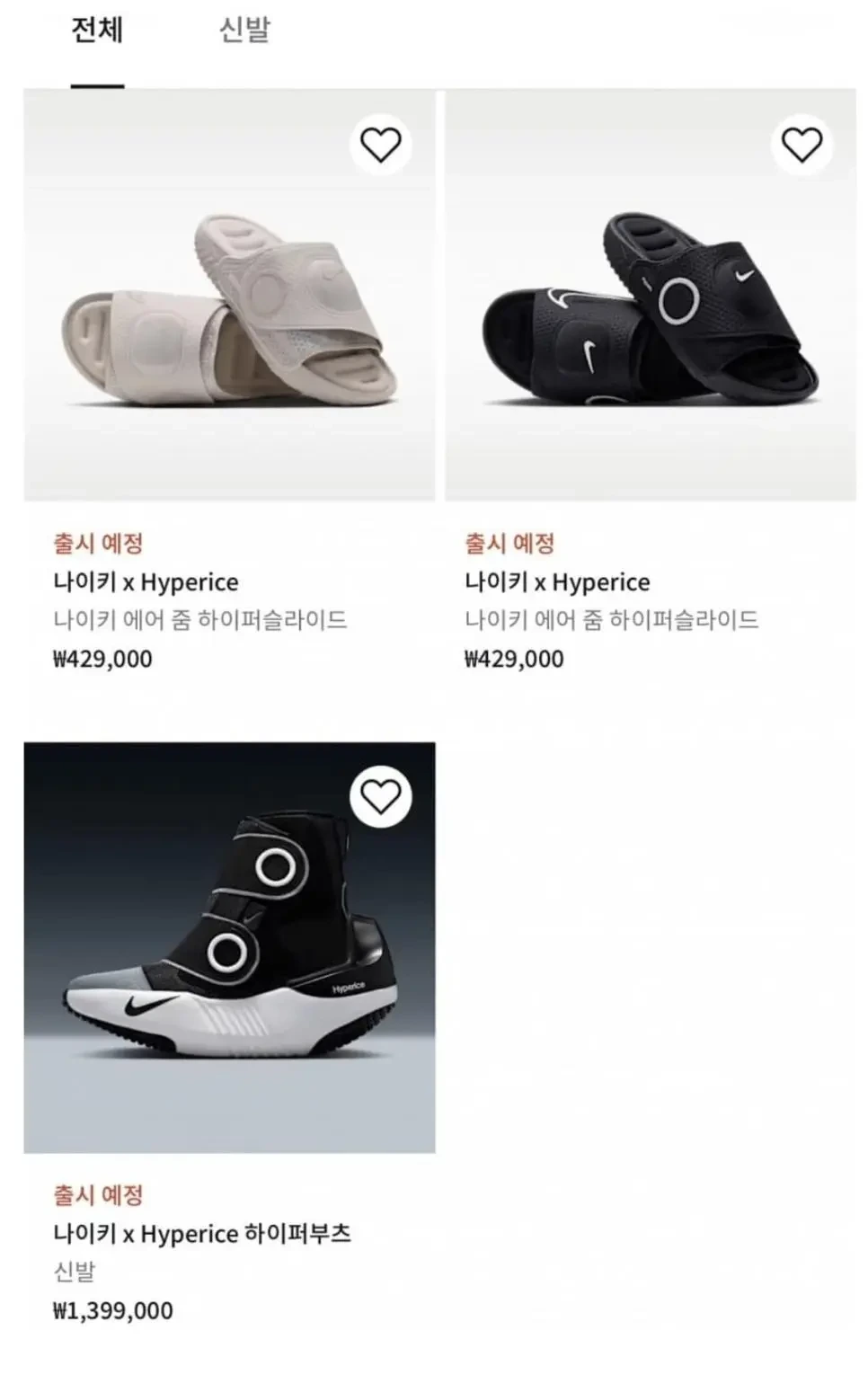Image resolution: width=868 pixels, height=1383 pixels.
Task: Favorite the black 하이퍼슬라이드 sandals
Action: click(802, 145)
